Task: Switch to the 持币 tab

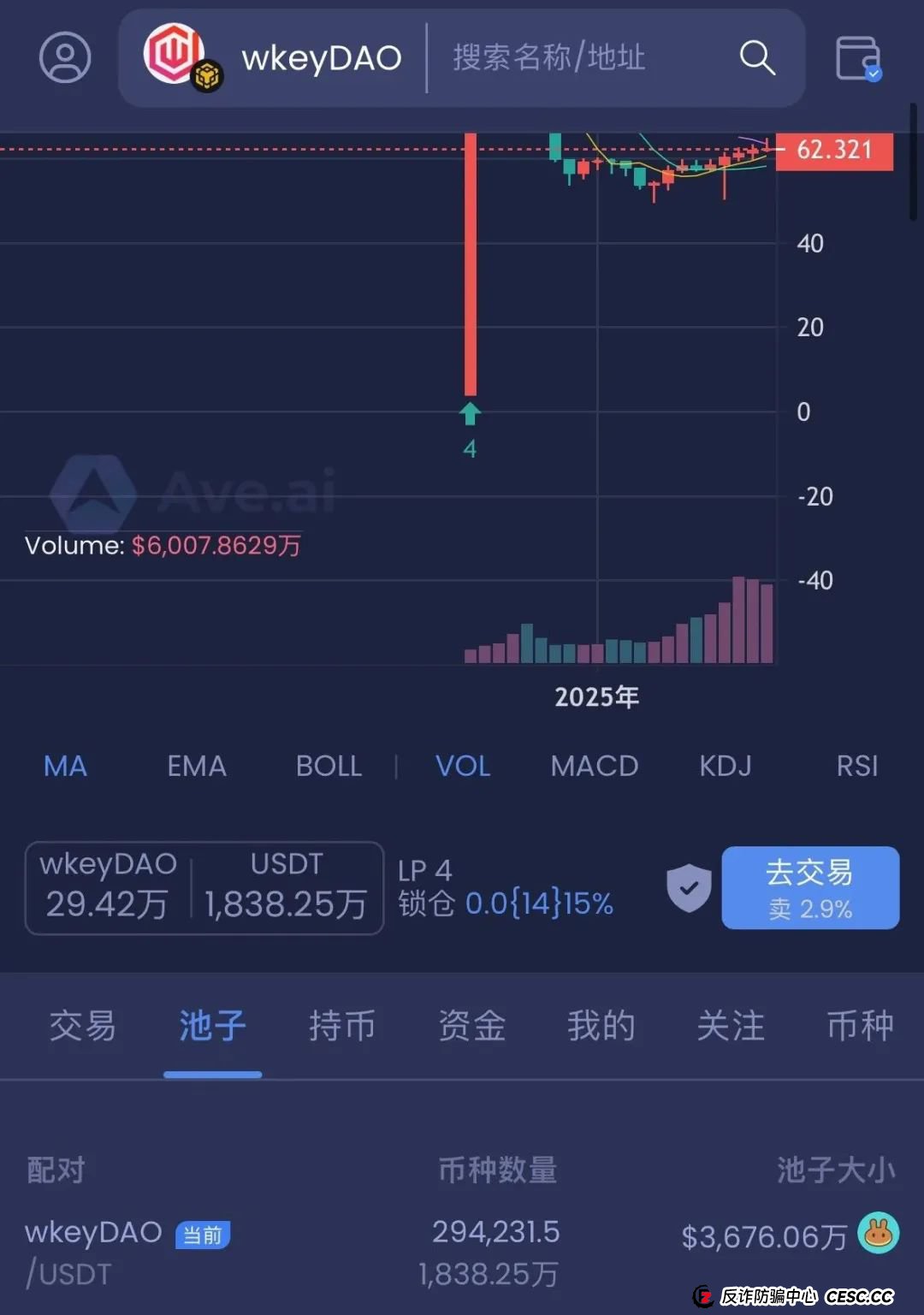Action: tap(341, 1026)
